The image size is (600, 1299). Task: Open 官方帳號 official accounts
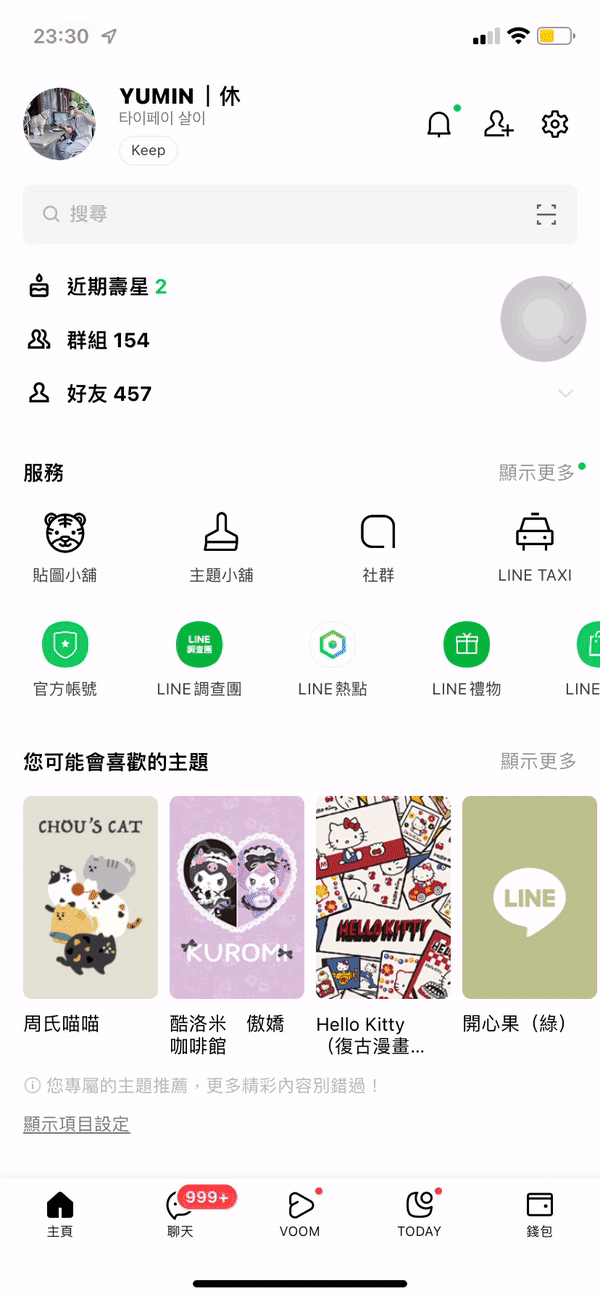(65, 658)
